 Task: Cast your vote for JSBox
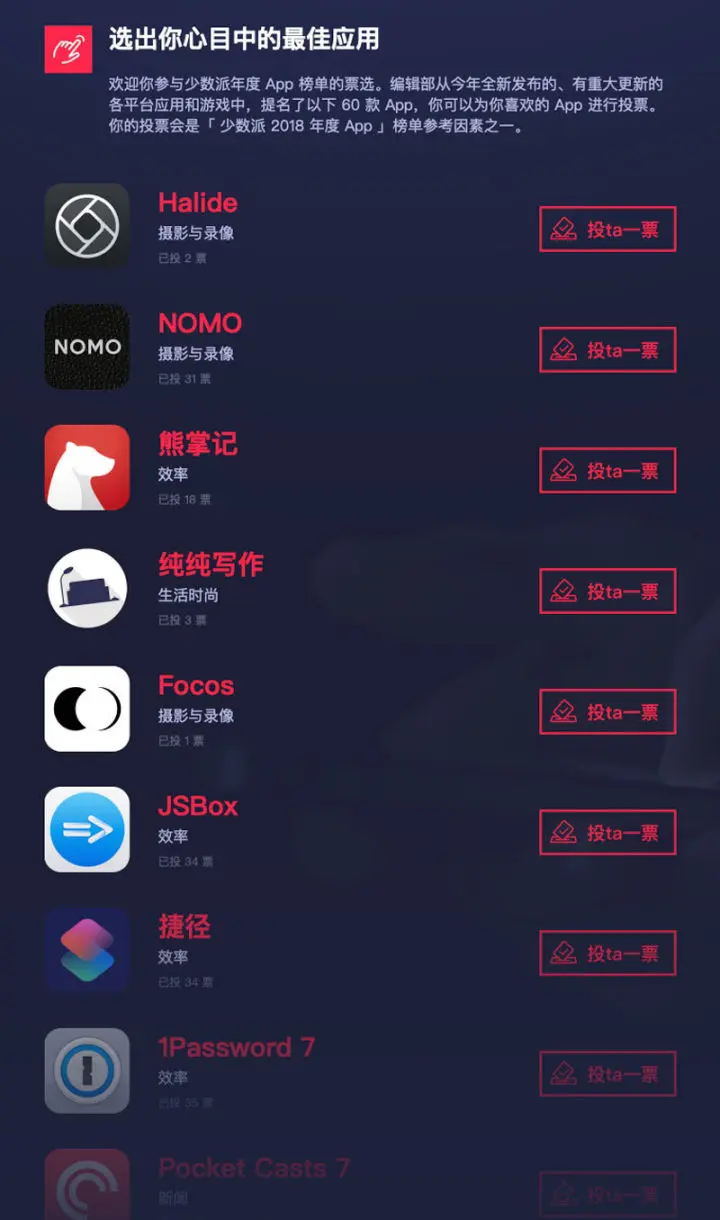tap(607, 832)
